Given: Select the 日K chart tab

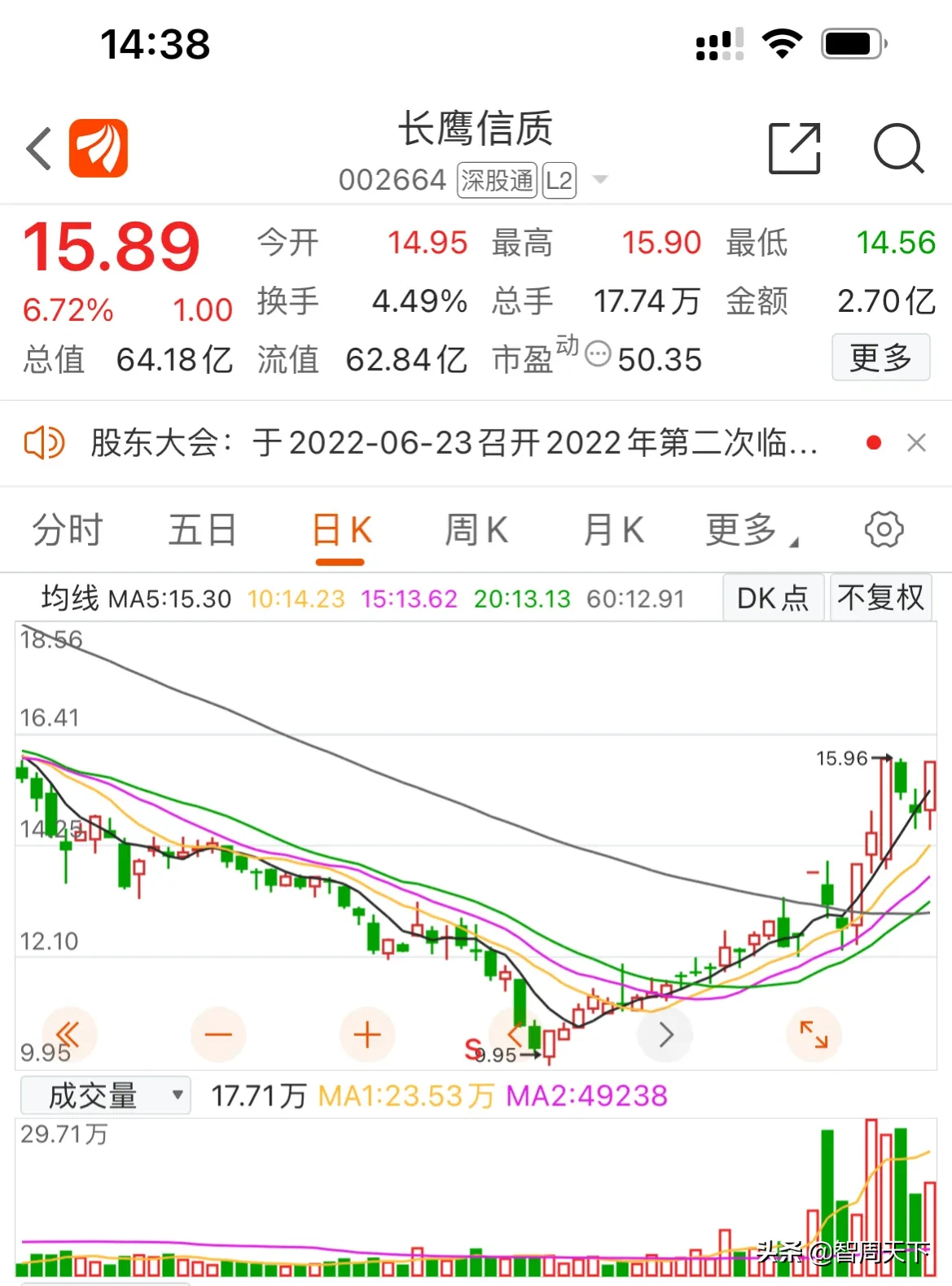Looking at the screenshot, I should click(x=340, y=530).
